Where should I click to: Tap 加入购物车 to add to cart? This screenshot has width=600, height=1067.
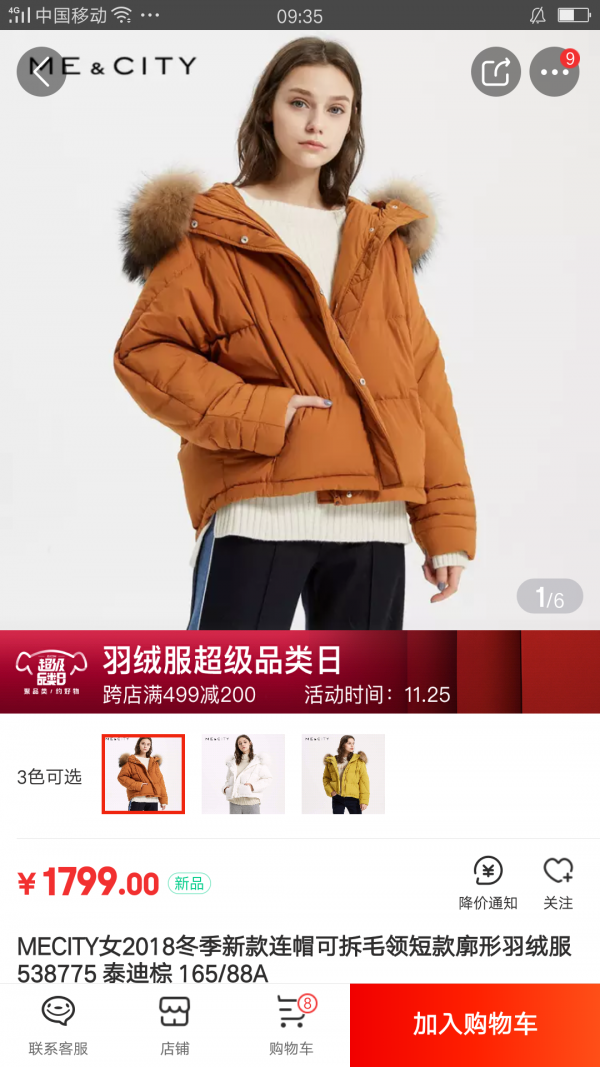click(x=475, y=1024)
